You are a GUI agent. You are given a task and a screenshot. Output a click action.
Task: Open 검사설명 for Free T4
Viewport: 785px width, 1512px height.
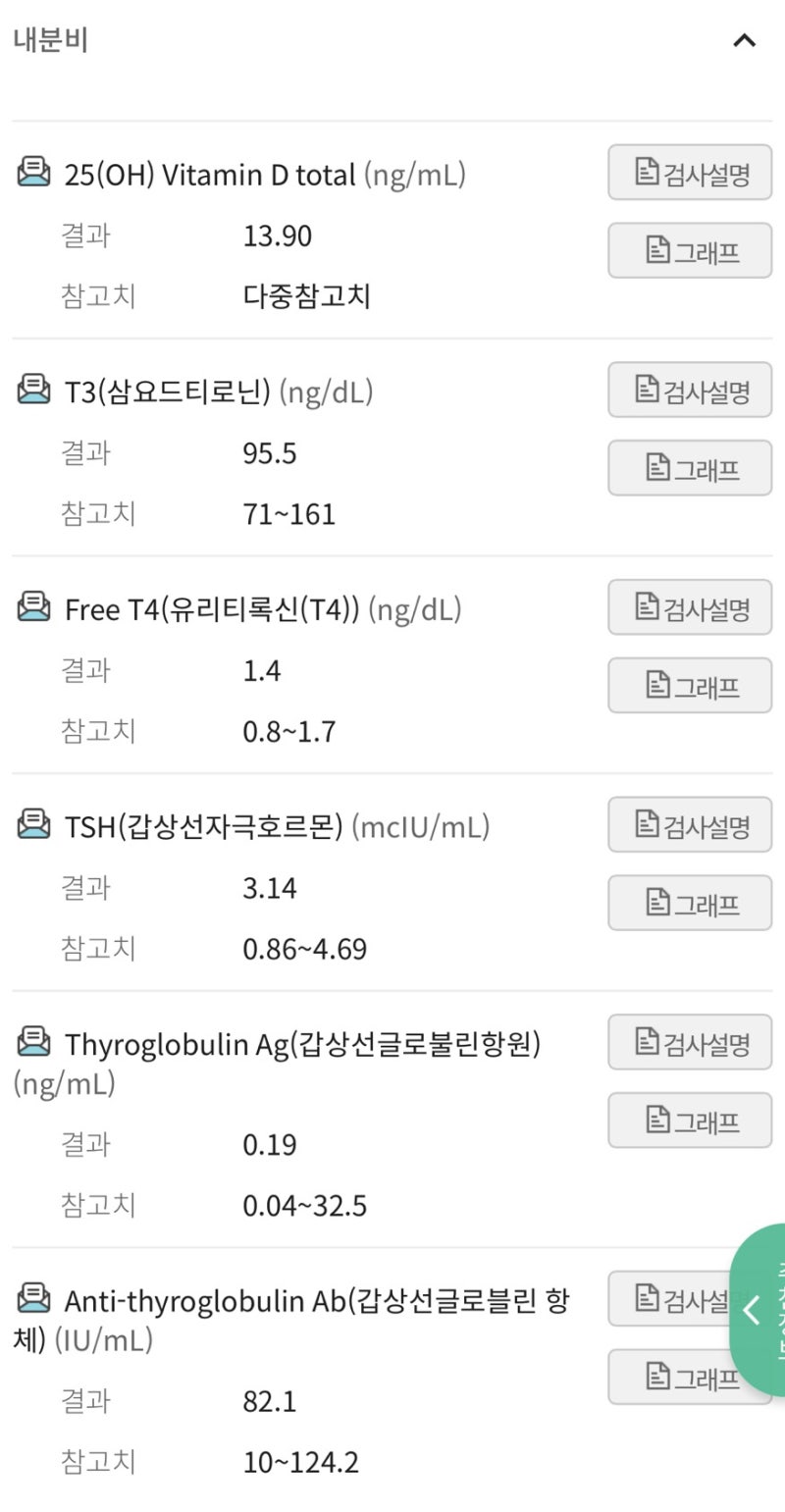click(x=690, y=607)
